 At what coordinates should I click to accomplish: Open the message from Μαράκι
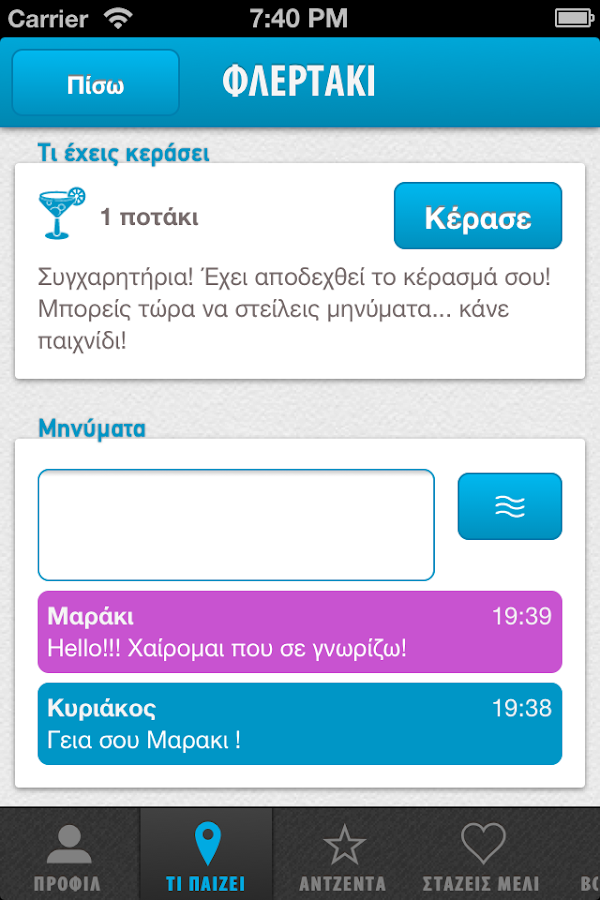[300, 632]
